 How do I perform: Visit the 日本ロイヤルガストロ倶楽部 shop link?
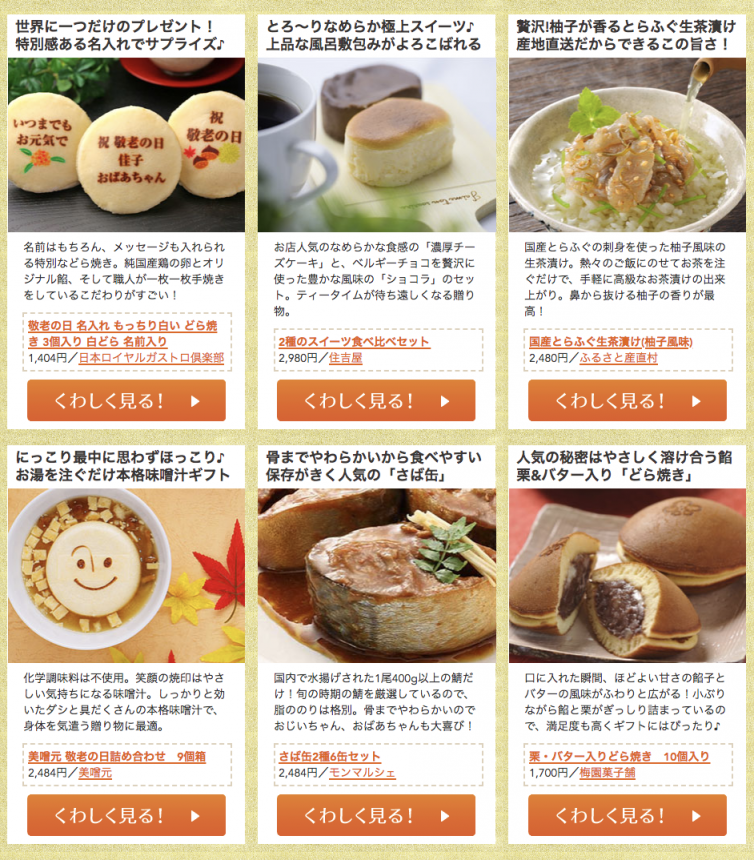click(151, 357)
